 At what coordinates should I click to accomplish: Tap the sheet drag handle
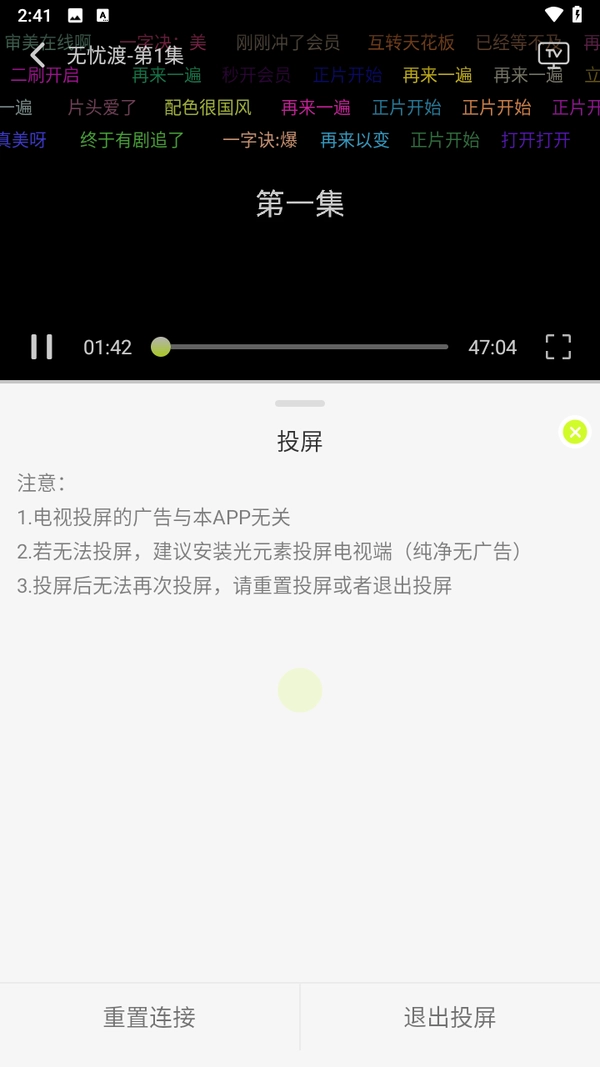(300, 403)
